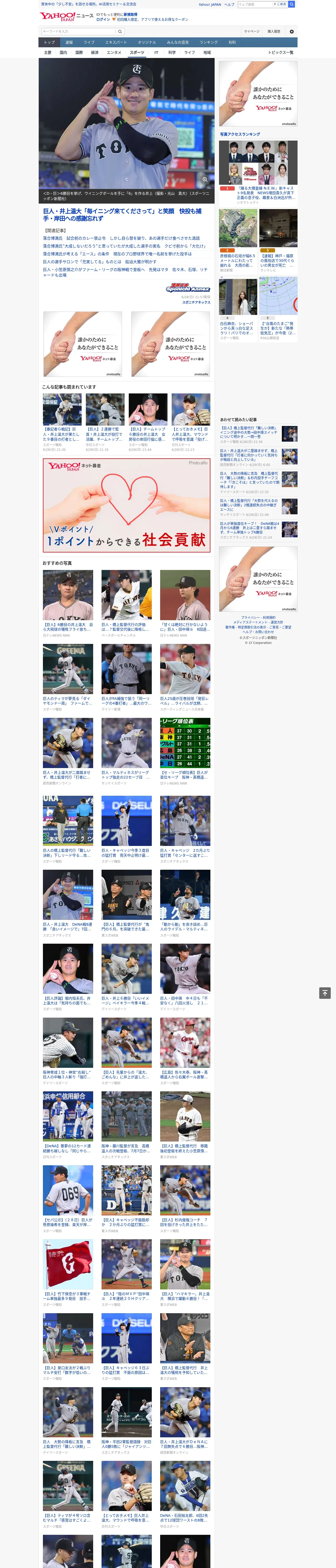
Task: Open the settings gear icon
Action: tap(292, 32)
